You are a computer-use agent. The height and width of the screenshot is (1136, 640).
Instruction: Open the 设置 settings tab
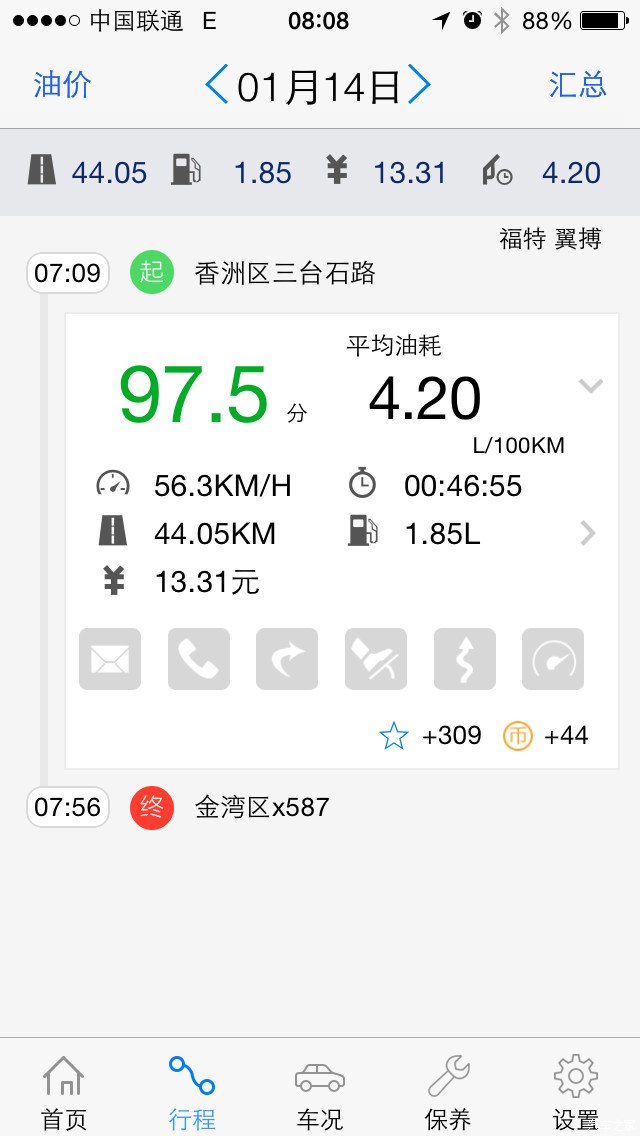576,1092
